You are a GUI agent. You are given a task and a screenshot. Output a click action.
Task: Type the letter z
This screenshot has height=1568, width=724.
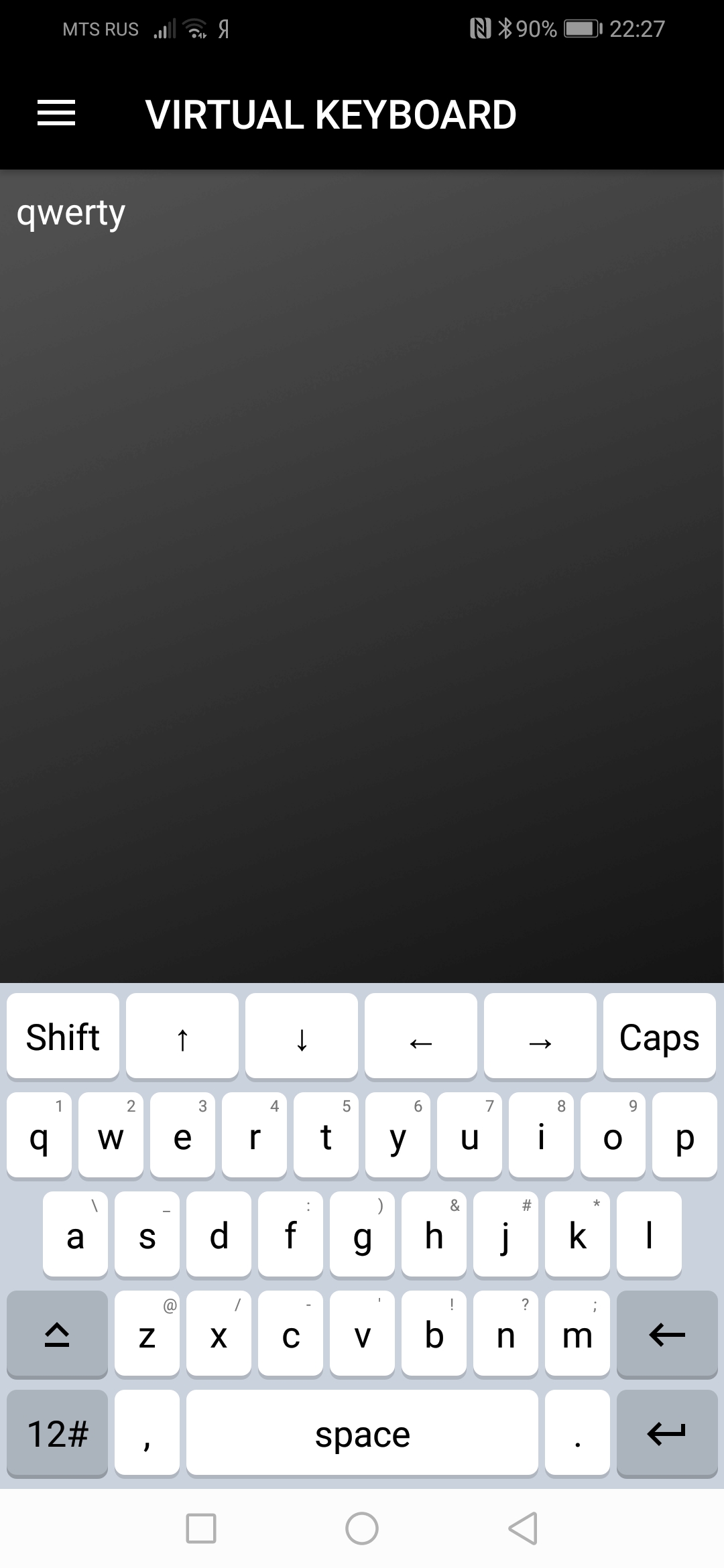tap(147, 1333)
